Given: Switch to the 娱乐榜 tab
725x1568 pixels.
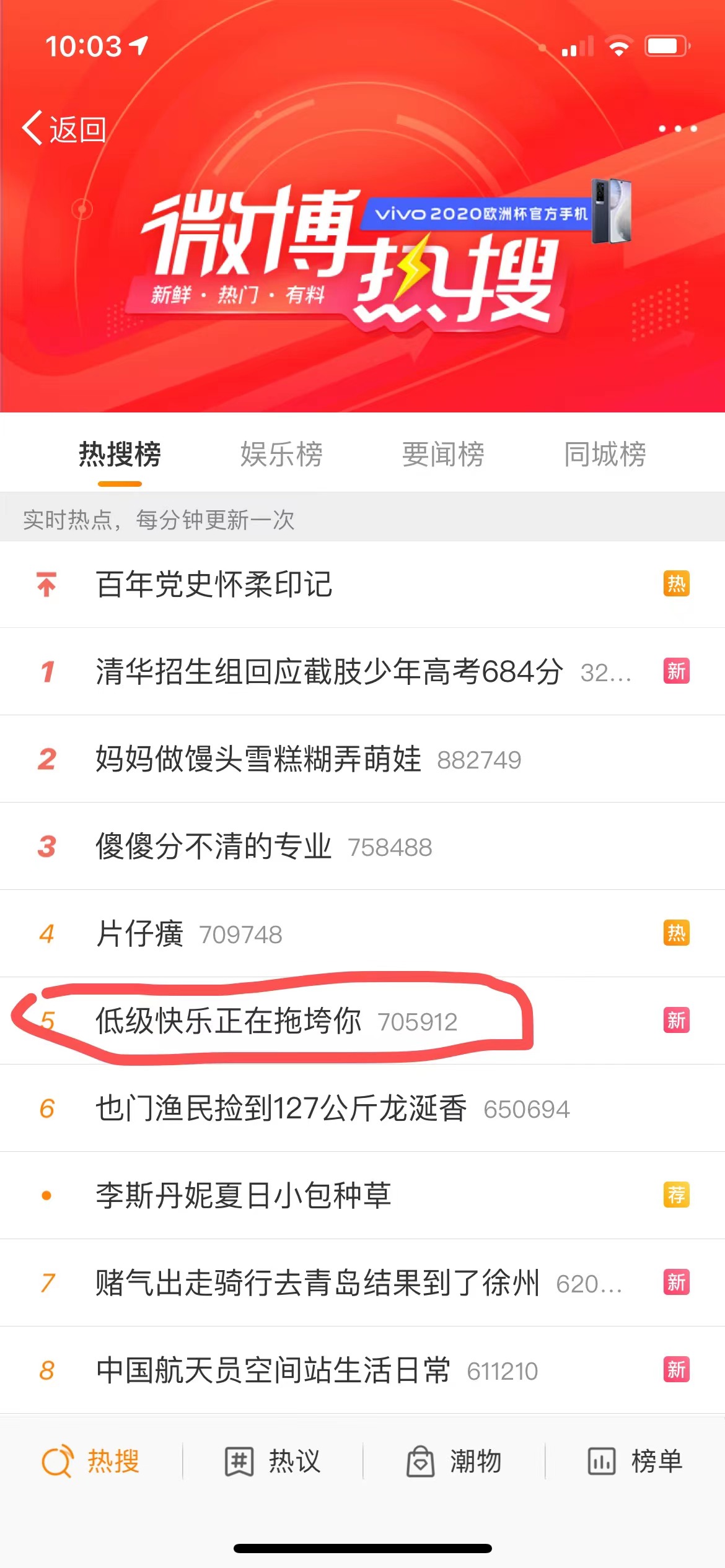Looking at the screenshot, I should 281,454.
